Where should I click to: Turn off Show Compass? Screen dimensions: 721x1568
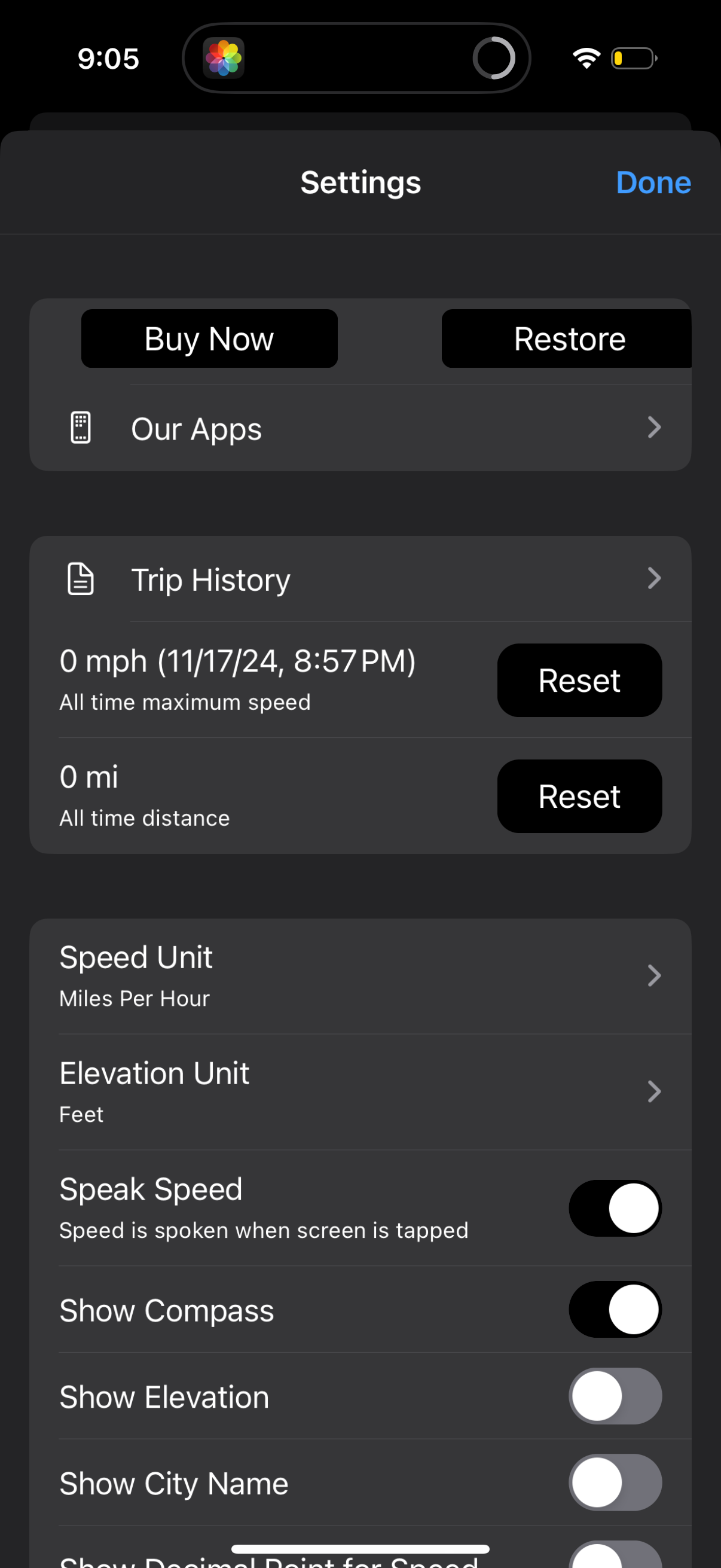click(x=615, y=1310)
